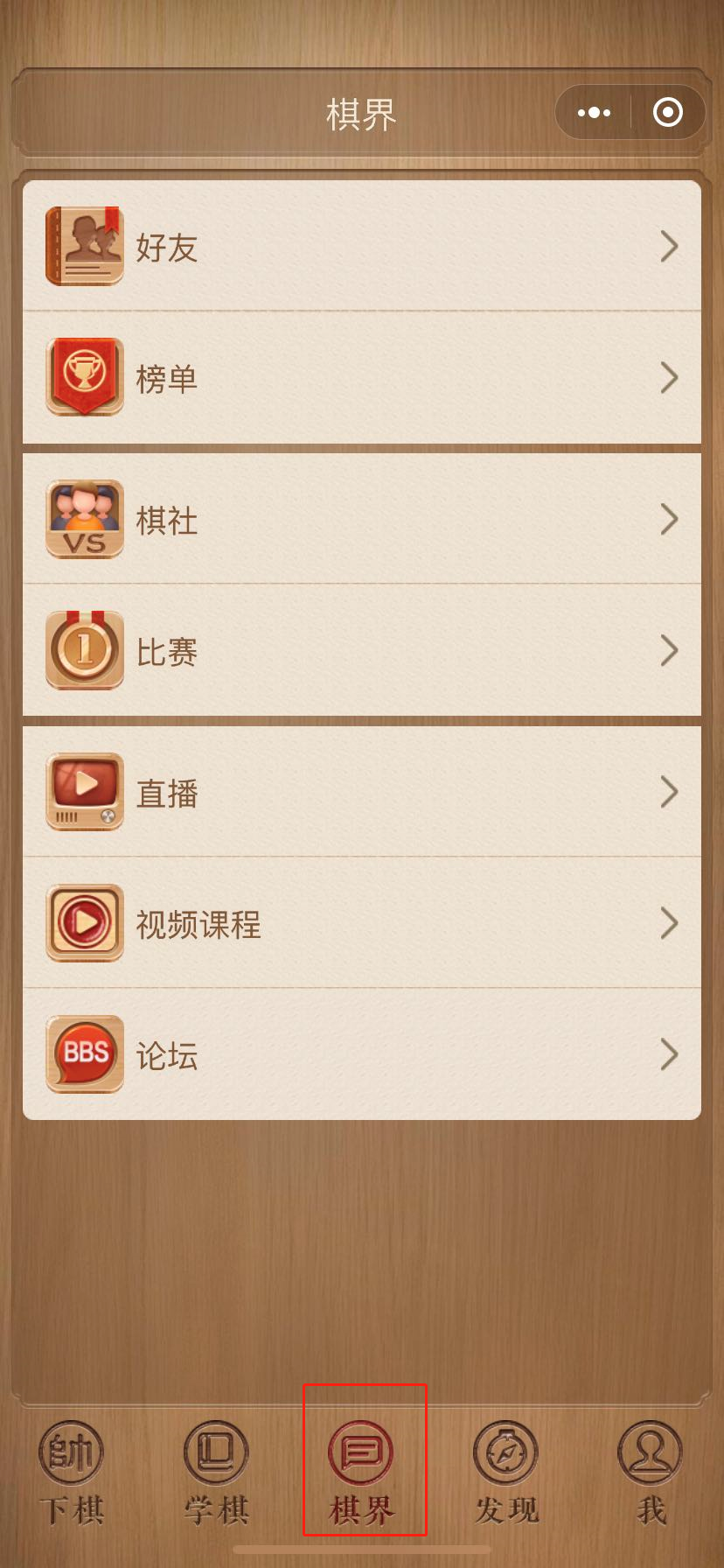Viewport: 724px width, 1568px height.
Task: Enter the 棋社 chess clubs section
Action: click(x=362, y=520)
